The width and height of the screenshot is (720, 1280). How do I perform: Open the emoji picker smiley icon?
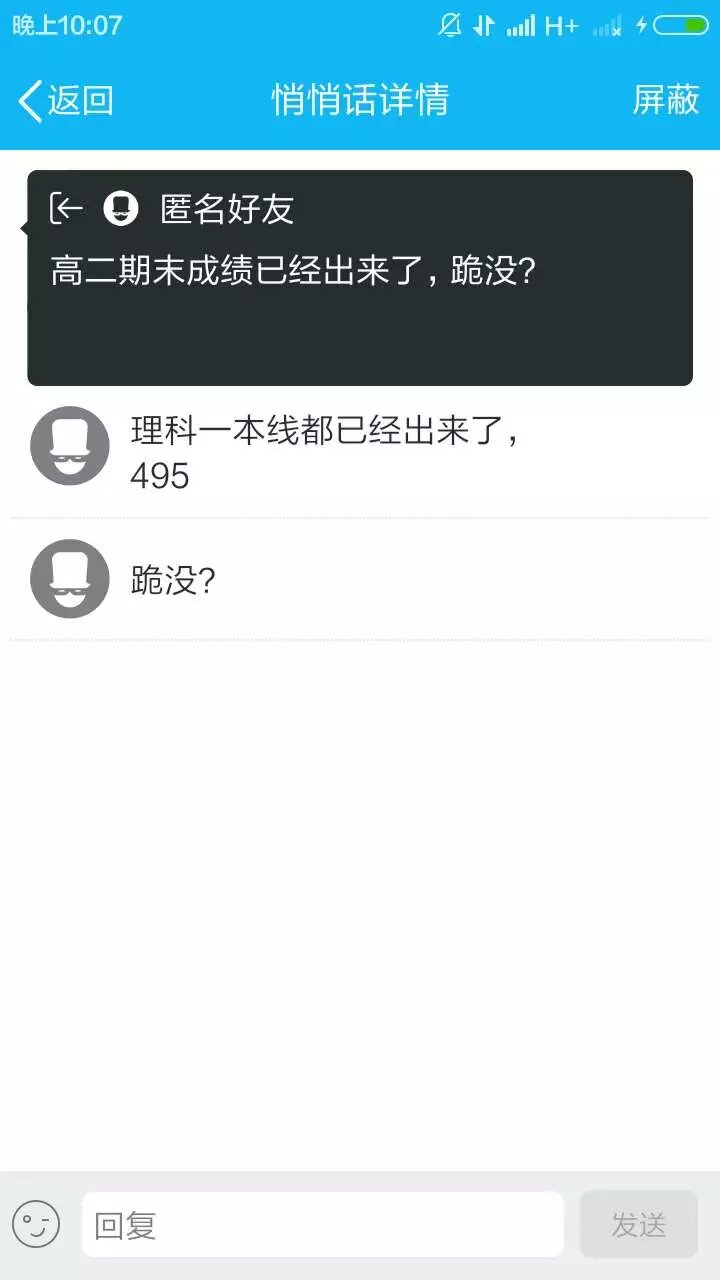(x=36, y=1224)
